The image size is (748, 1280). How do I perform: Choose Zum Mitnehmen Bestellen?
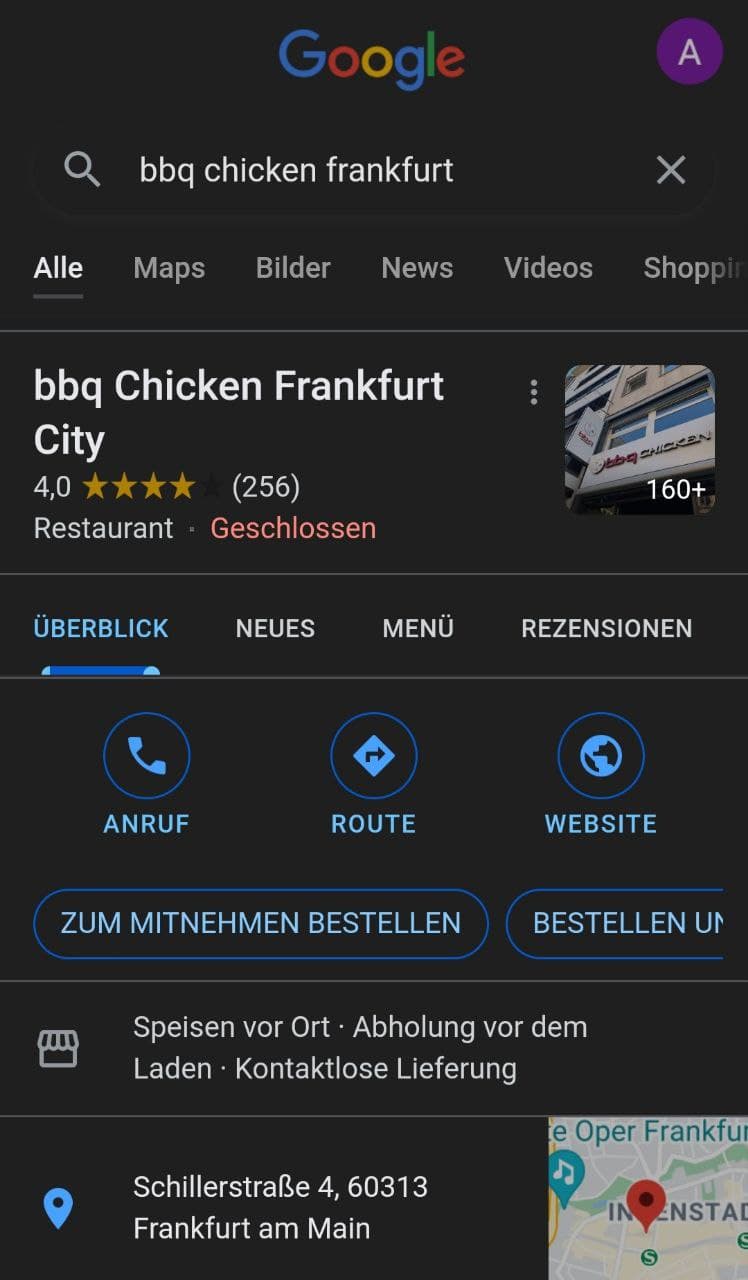(260, 923)
